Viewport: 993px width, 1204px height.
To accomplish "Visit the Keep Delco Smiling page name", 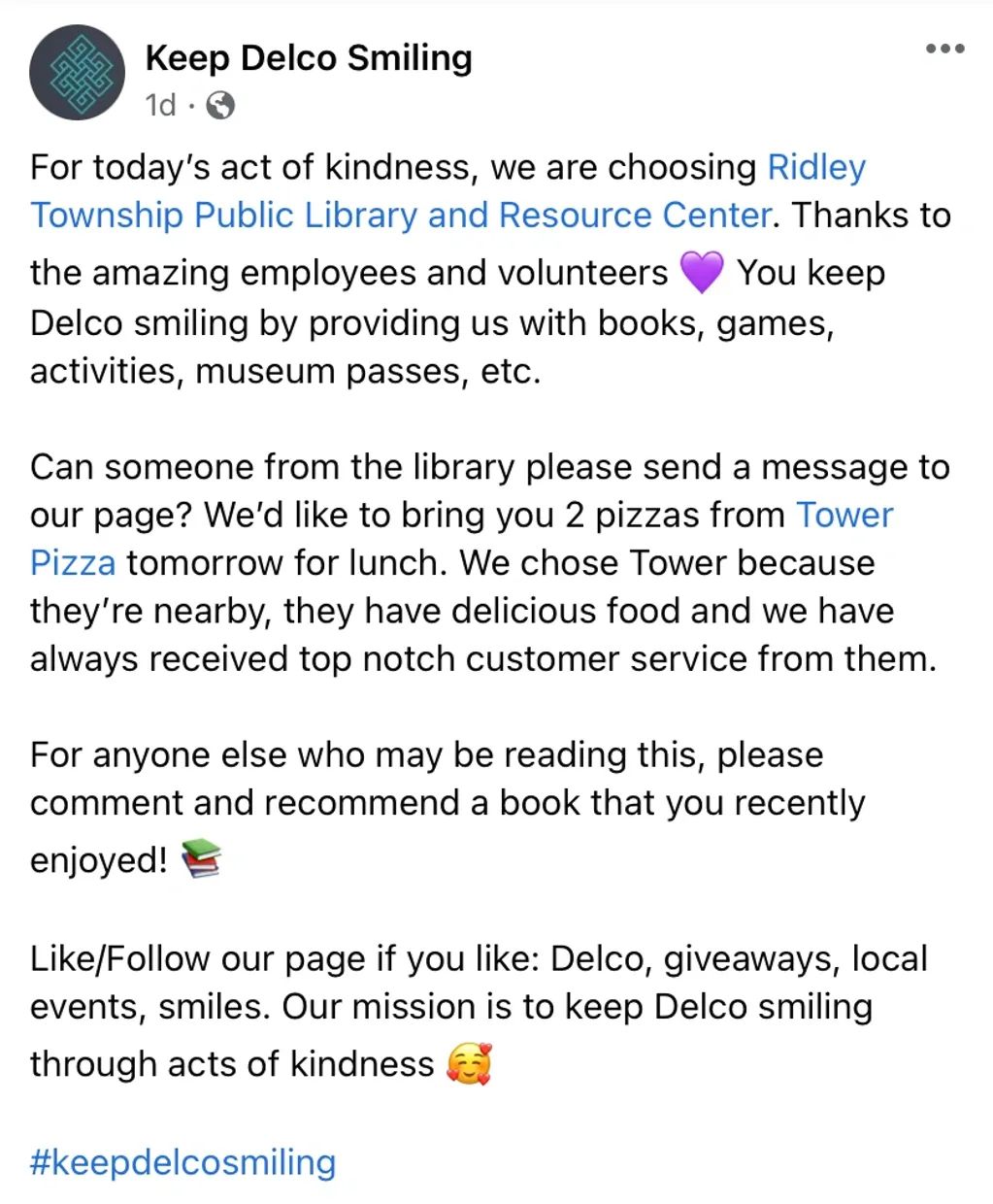I will point(309,58).
